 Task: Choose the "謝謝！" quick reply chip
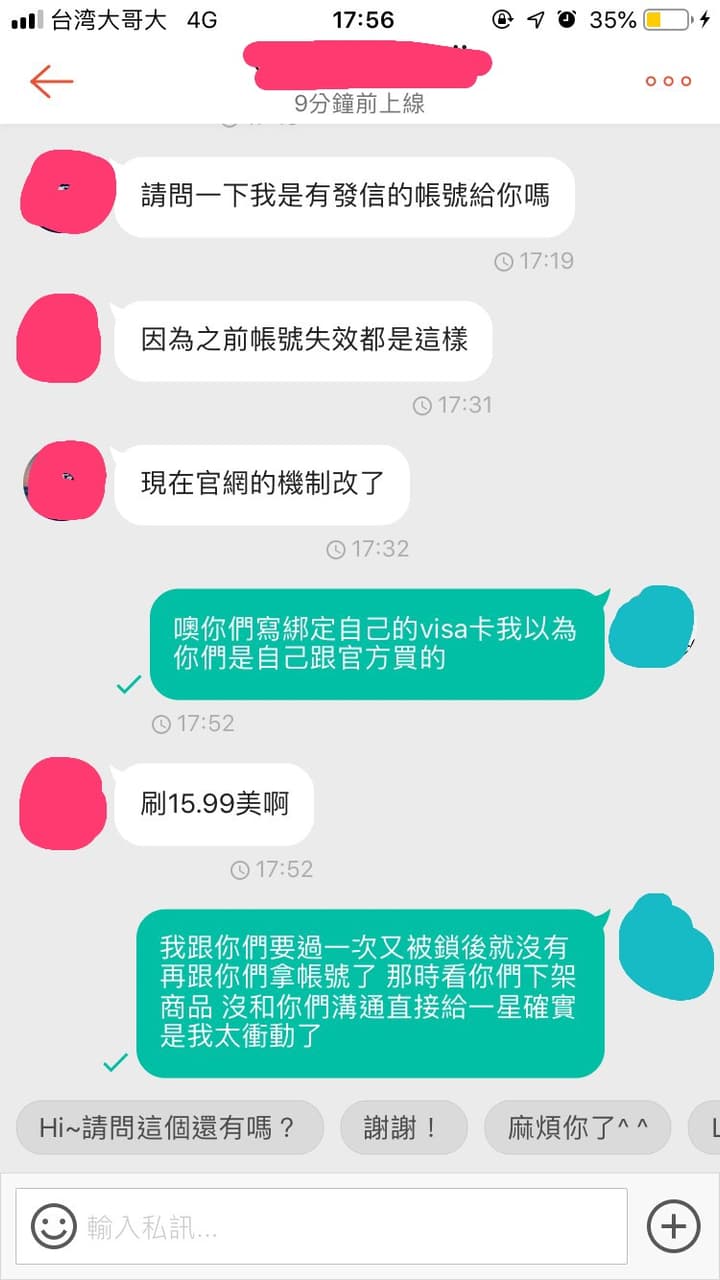point(404,1128)
